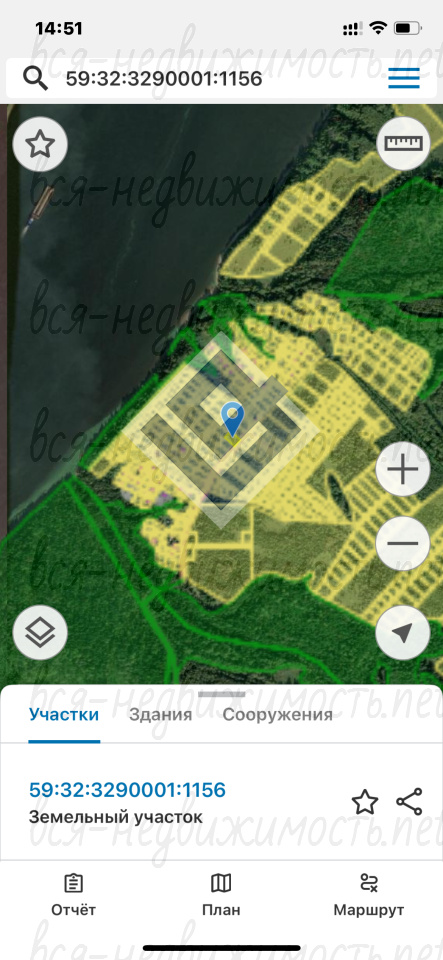Center the map on my location

point(403,633)
